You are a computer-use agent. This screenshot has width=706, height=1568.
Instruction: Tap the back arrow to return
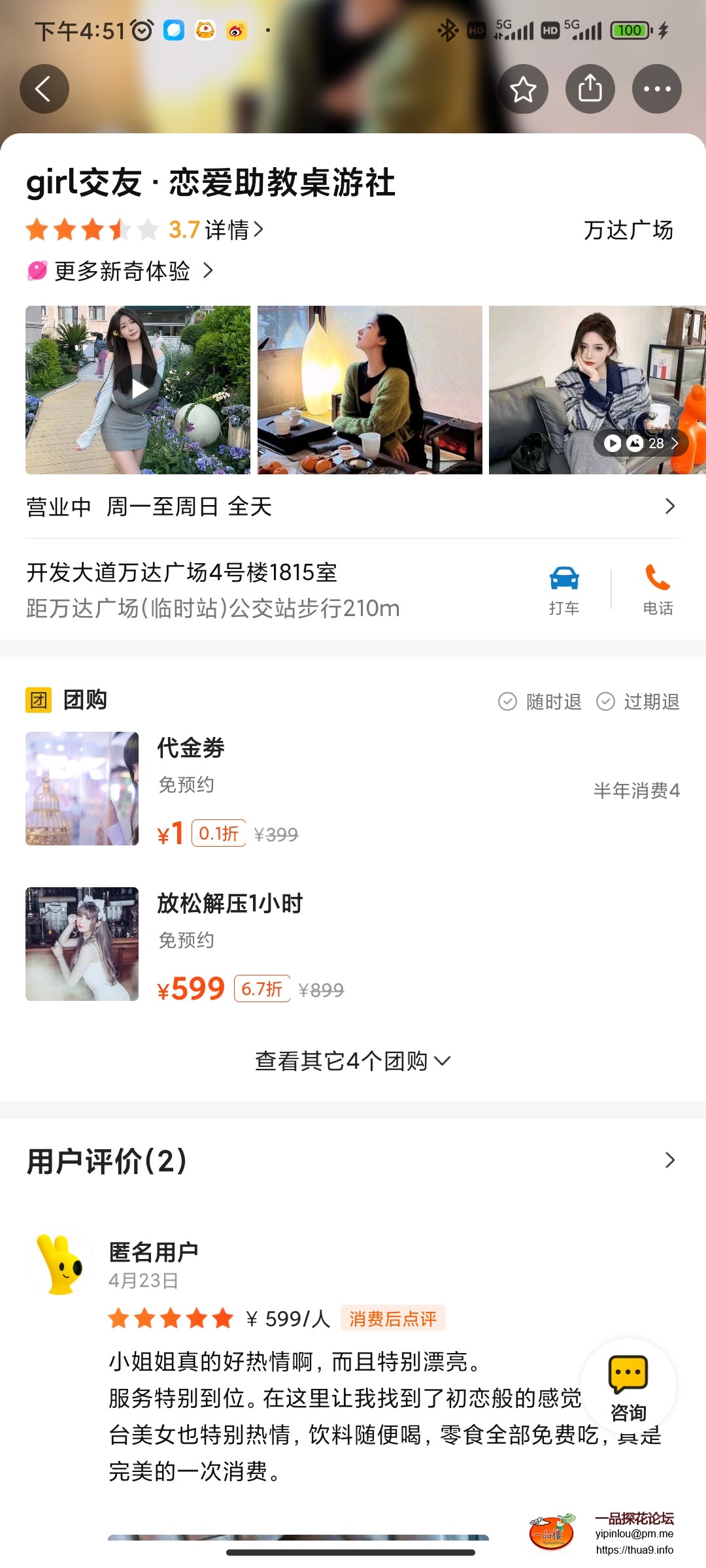[44, 89]
